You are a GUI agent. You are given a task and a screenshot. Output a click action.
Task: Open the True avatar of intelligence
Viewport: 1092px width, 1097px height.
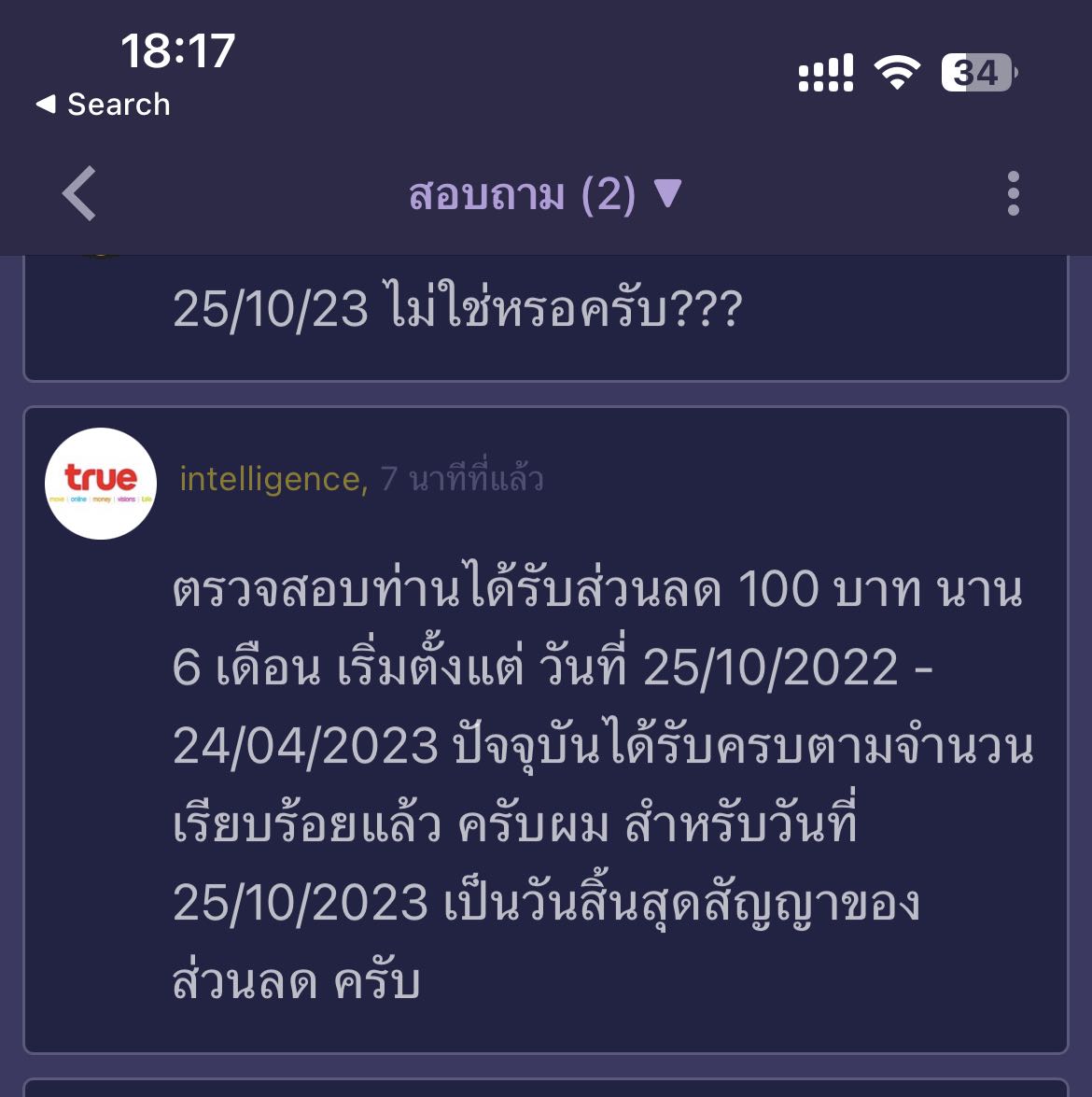point(101,484)
